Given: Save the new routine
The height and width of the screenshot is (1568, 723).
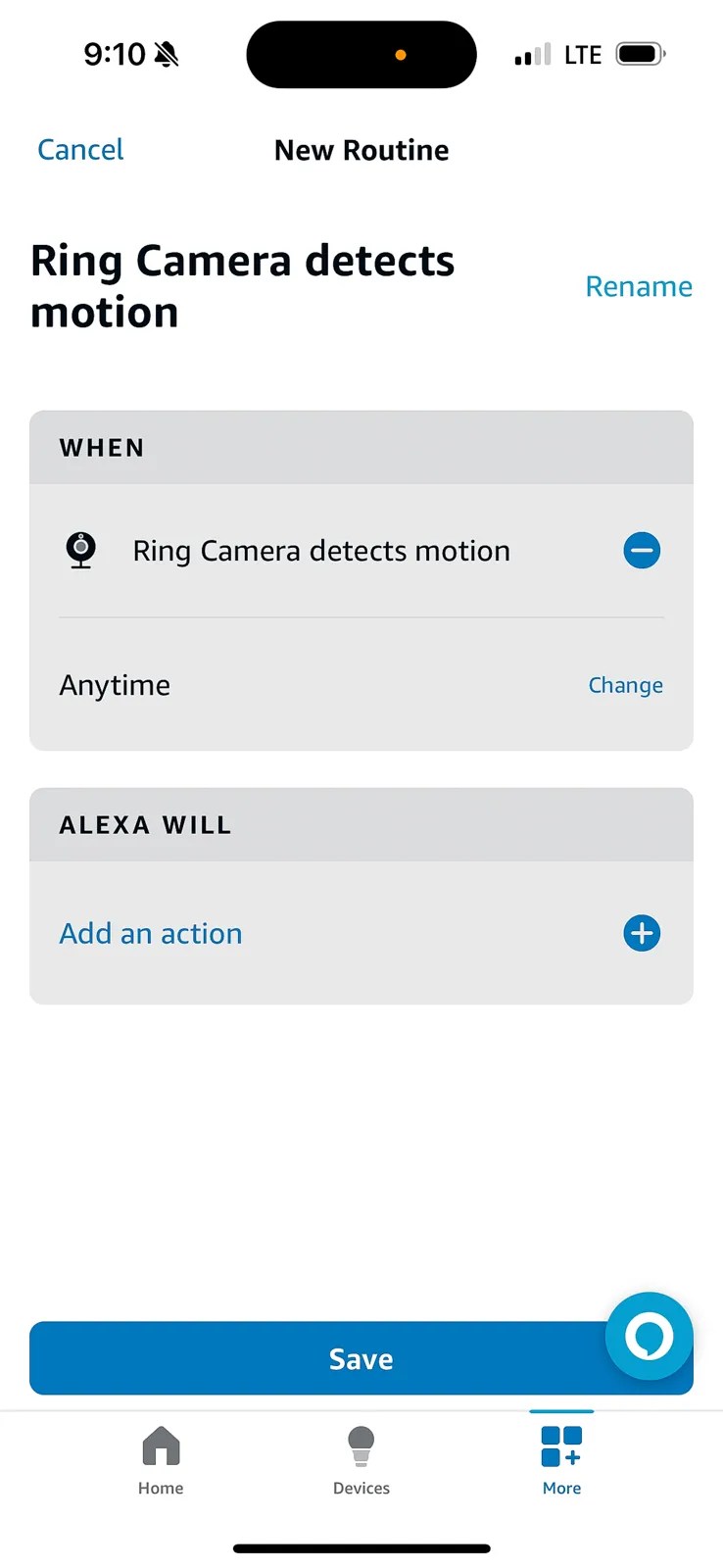Looking at the screenshot, I should click(x=361, y=1358).
